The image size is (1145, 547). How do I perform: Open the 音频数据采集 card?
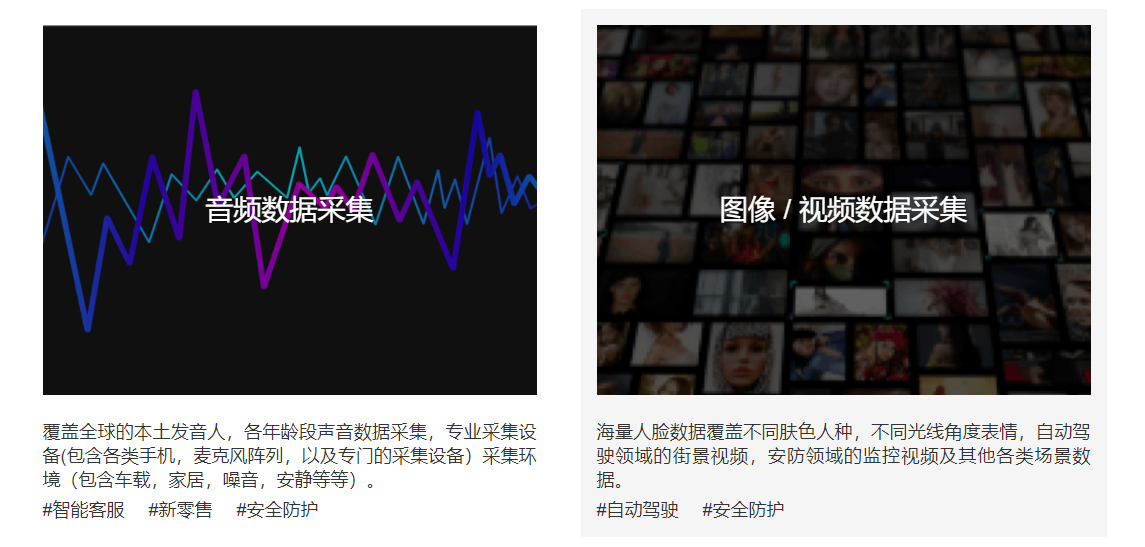click(289, 210)
